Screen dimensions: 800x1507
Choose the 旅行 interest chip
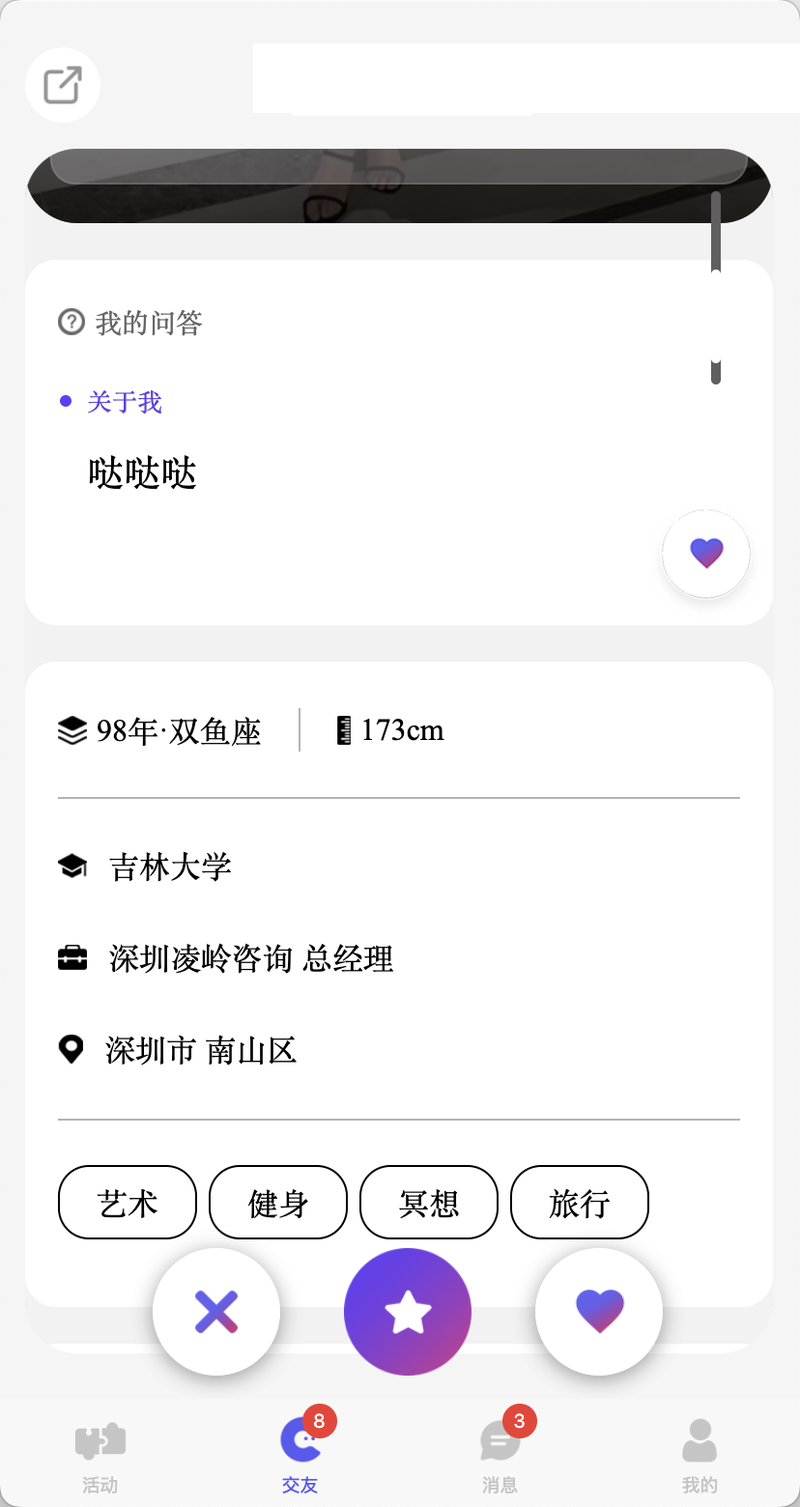[580, 1202]
